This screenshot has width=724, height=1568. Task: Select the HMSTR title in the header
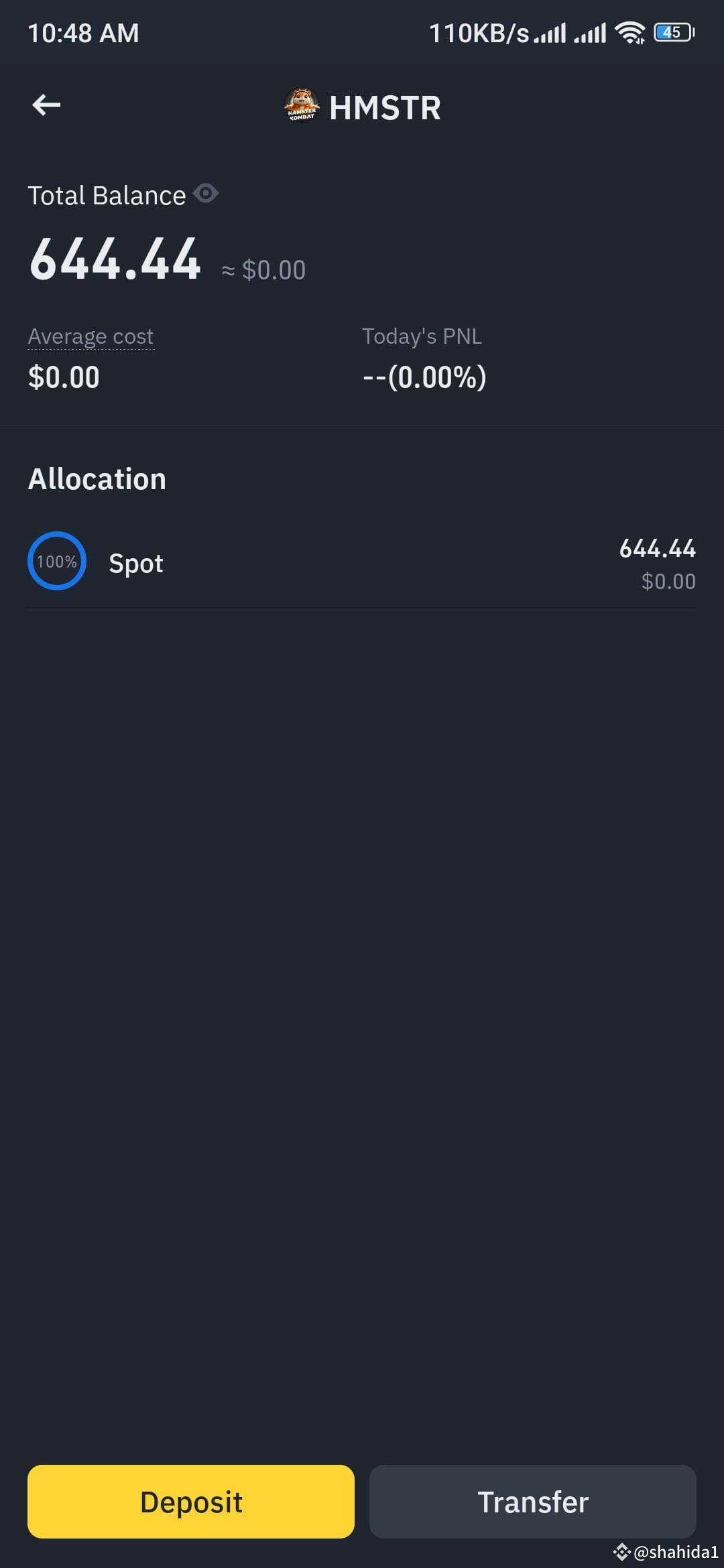(x=384, y=107)
